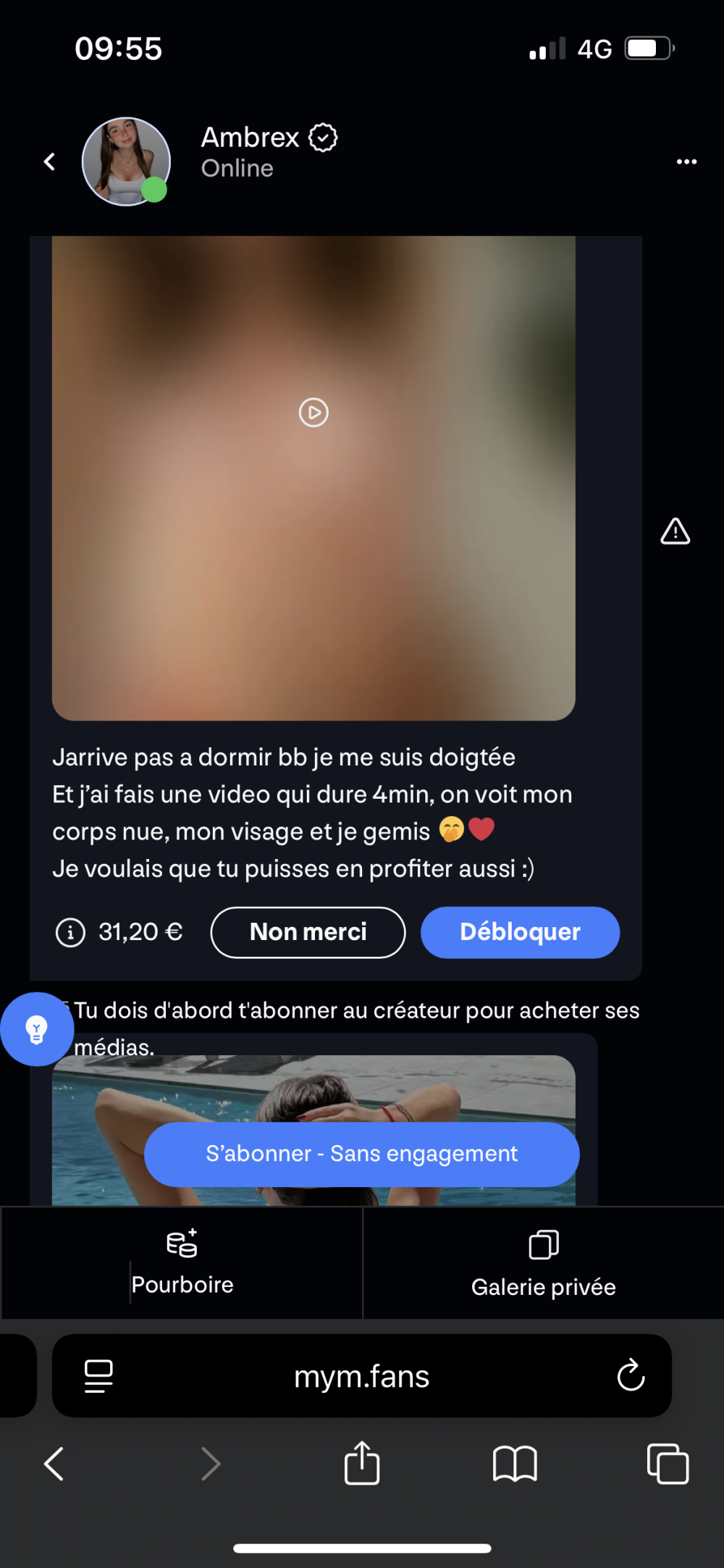Tap the lightbulb floating button

coord(36,1028)
